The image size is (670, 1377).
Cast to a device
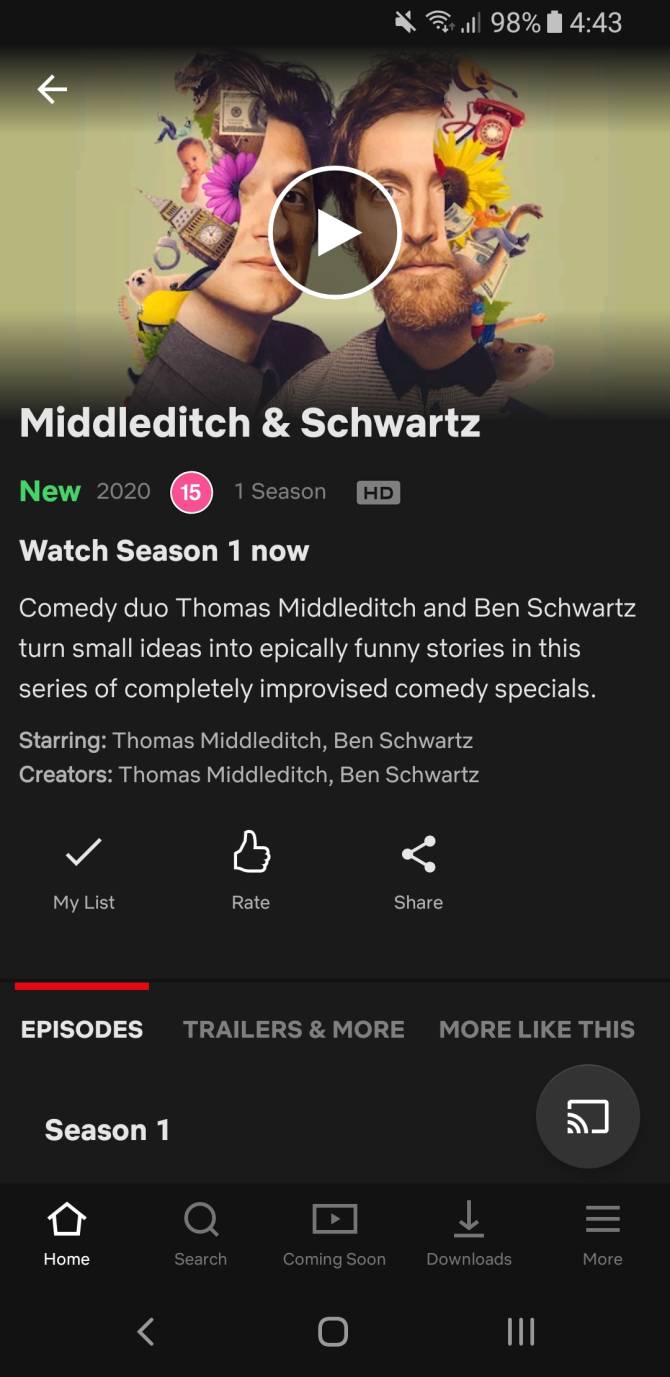point(587,1116)
